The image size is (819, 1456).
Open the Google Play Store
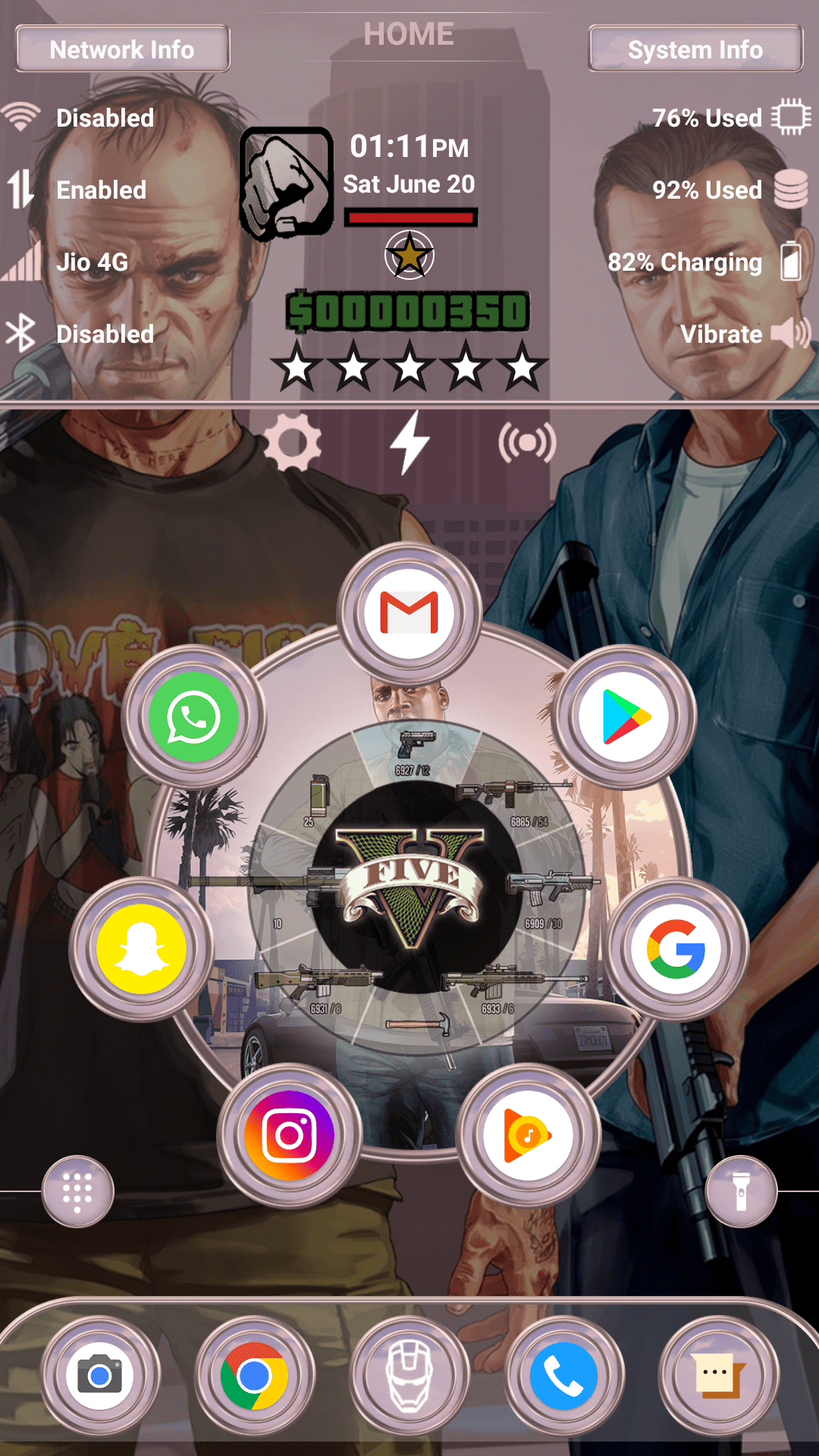(x=624, y=717)
